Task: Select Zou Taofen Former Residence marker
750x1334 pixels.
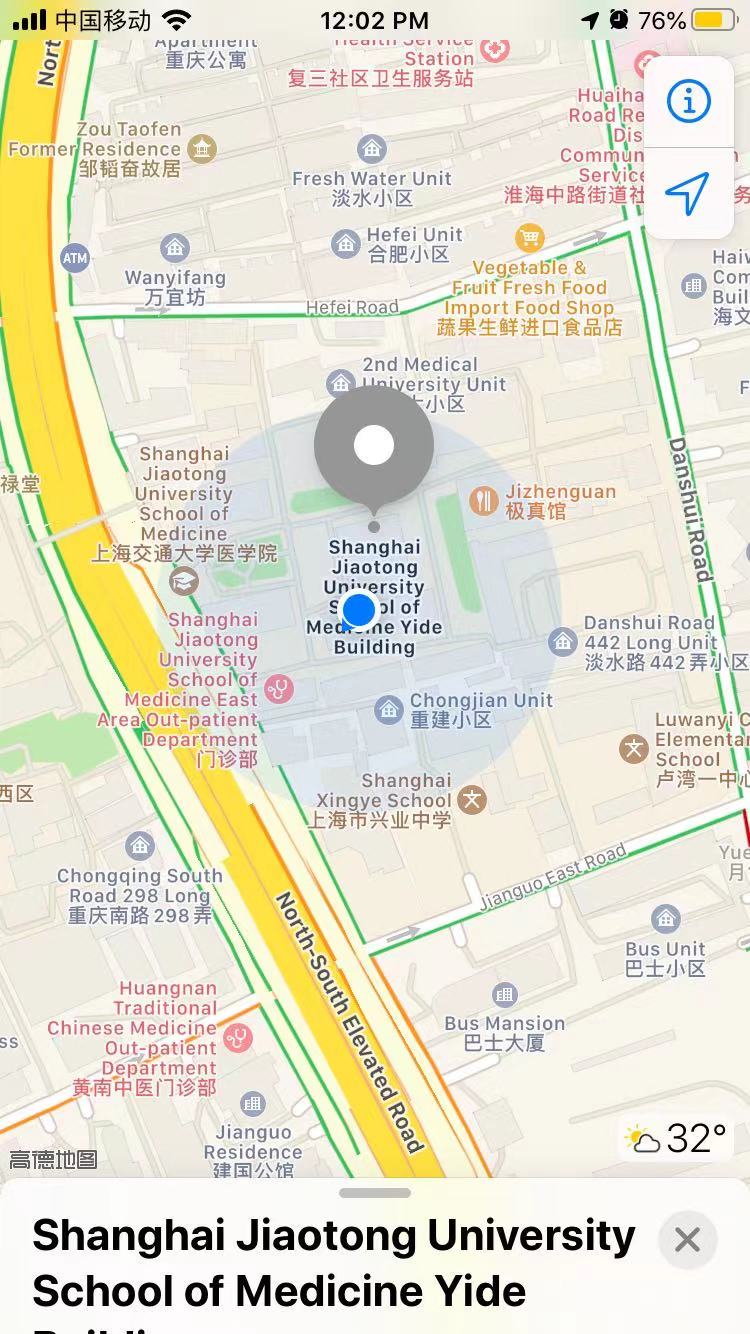Action: 202,149
